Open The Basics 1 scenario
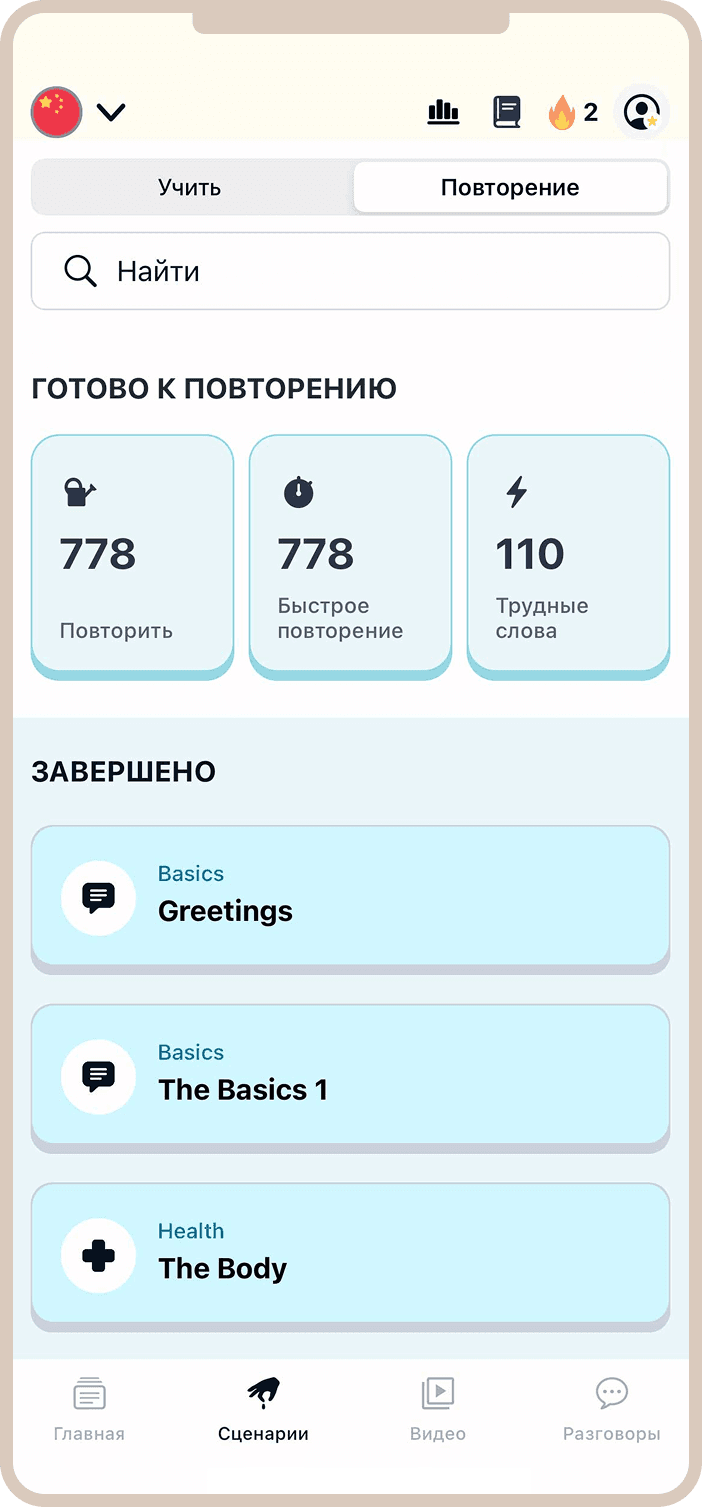The width and height of the screenshot is (702, 1507). (x=350, y=1076)
